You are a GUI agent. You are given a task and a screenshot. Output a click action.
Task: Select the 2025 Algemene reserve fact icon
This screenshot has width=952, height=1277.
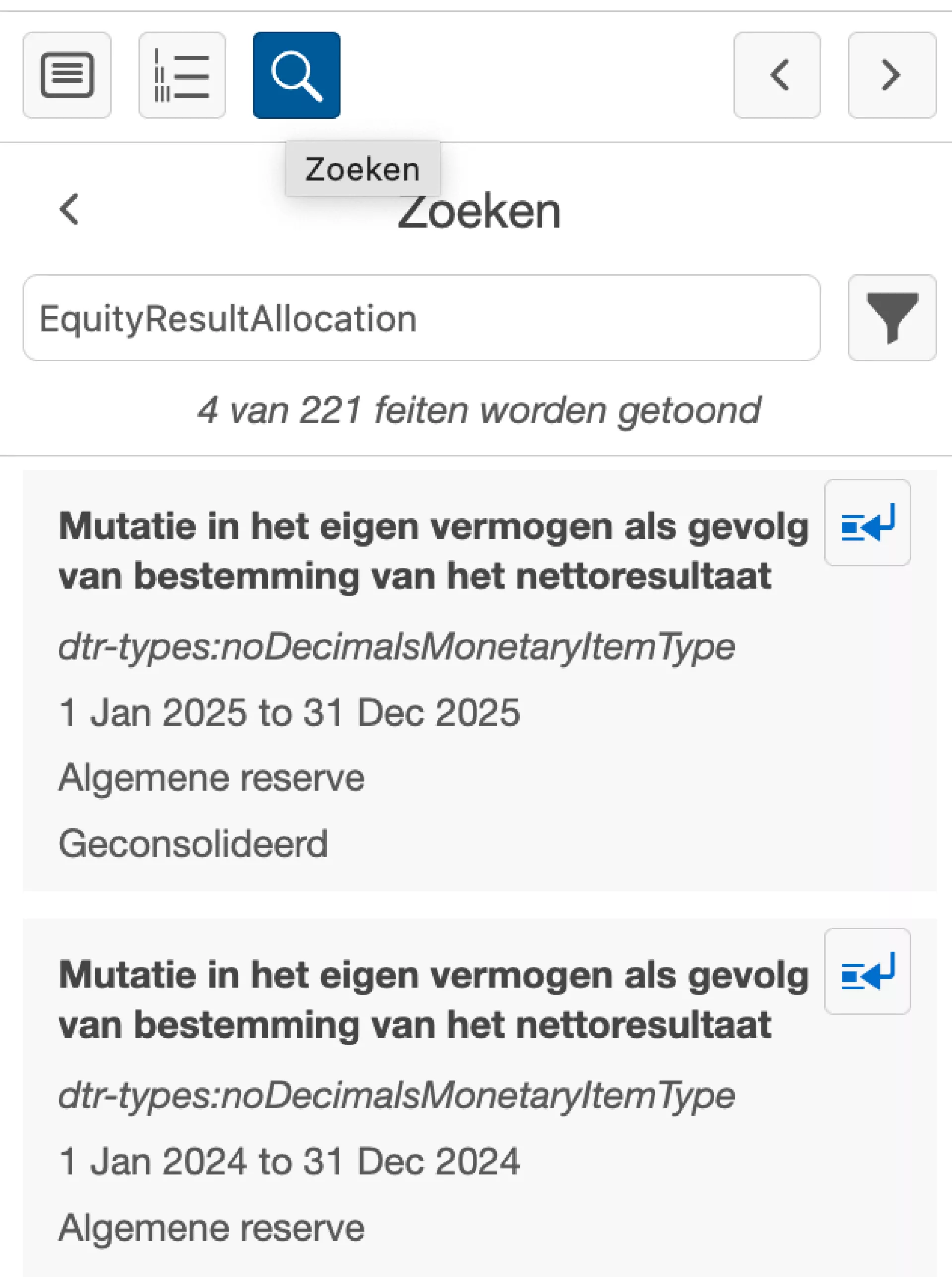(867, 522)
